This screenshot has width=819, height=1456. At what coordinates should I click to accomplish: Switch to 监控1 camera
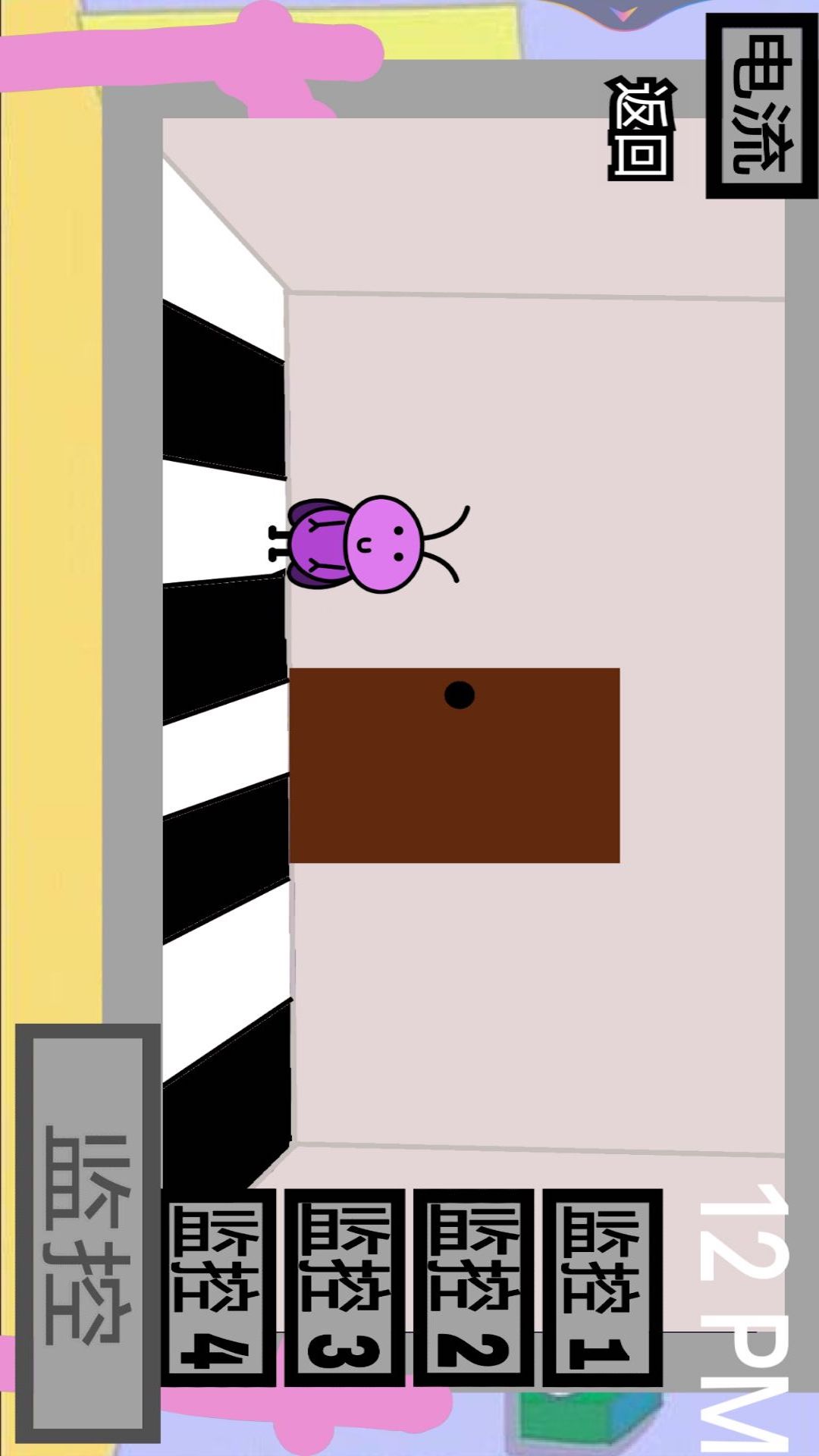[x=603, y=1288]
